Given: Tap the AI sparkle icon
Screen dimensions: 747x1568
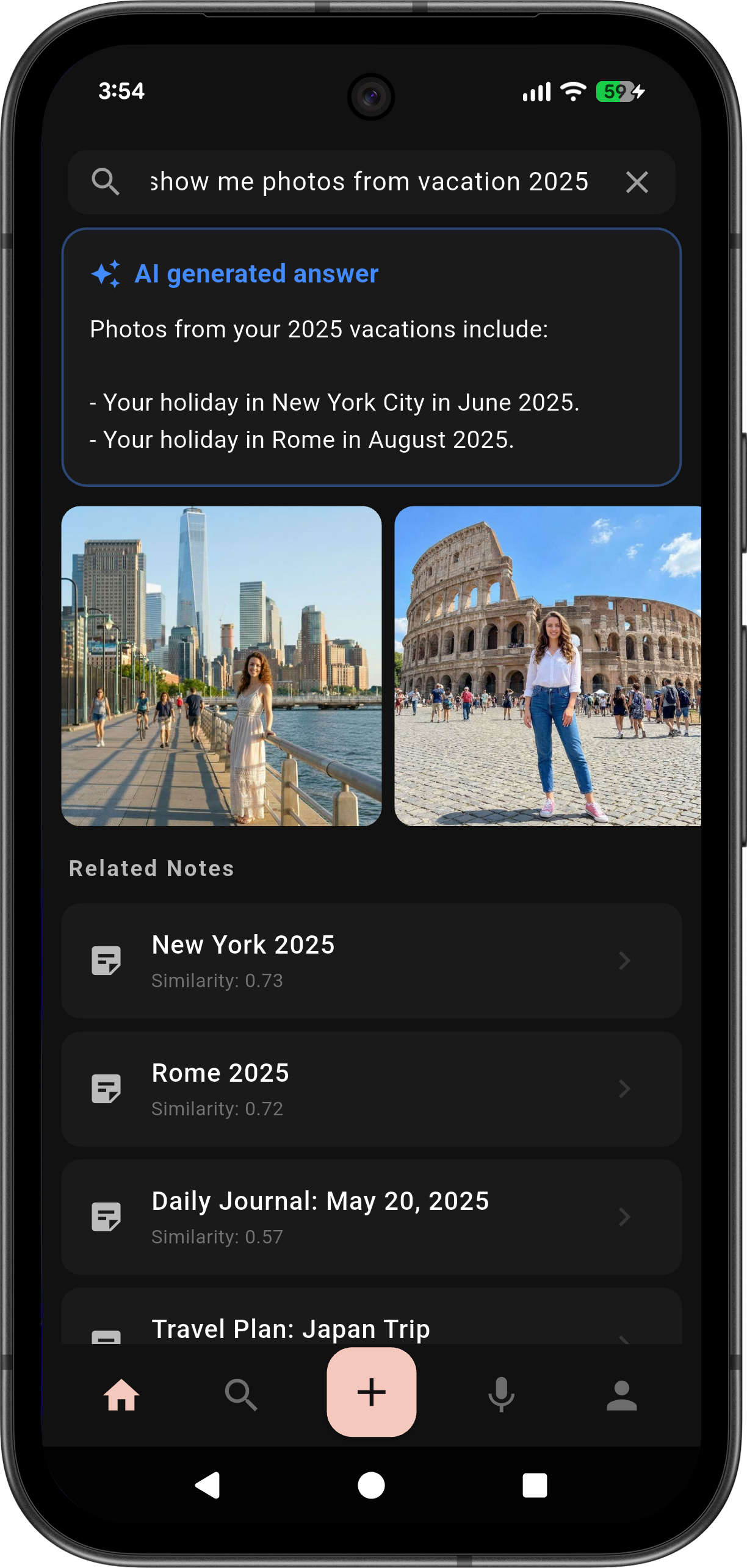Looking at the screenshot, I should (x=106, y=274).
